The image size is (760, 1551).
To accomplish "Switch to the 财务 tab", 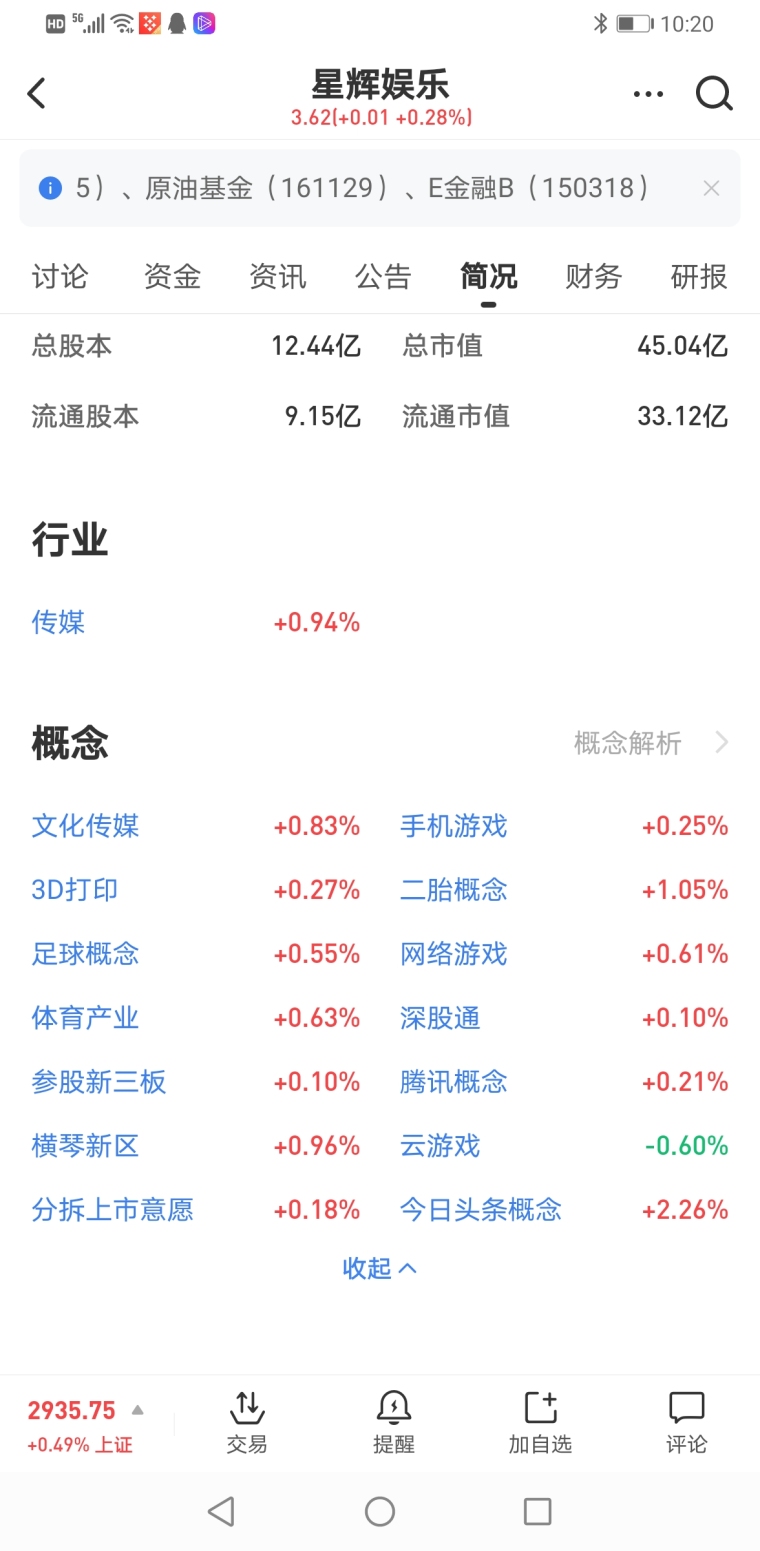I will click(593, 276).
